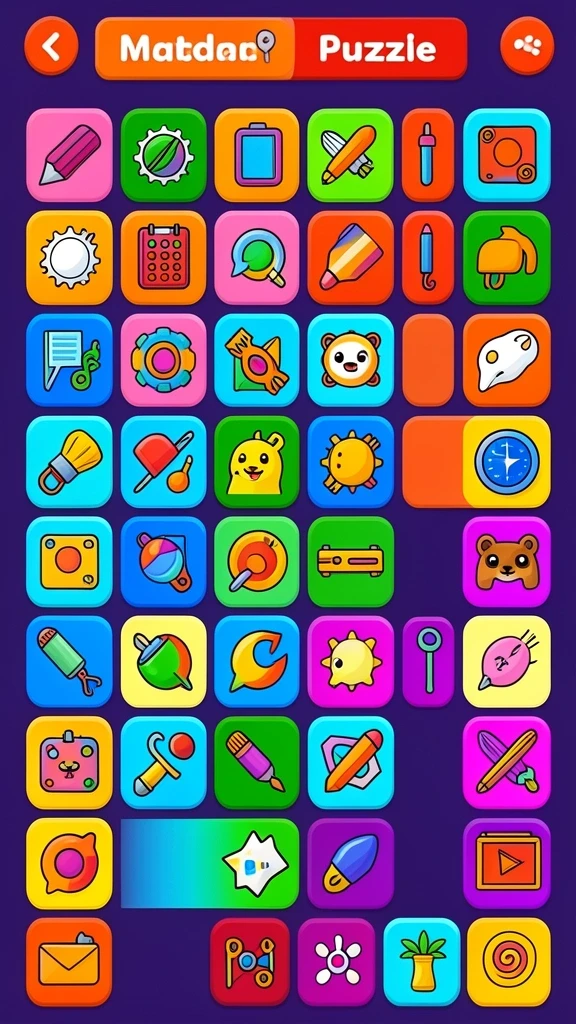The image size is (576, 1024).
Task: Tap the white star tile
Action: [x=210, y=863]
